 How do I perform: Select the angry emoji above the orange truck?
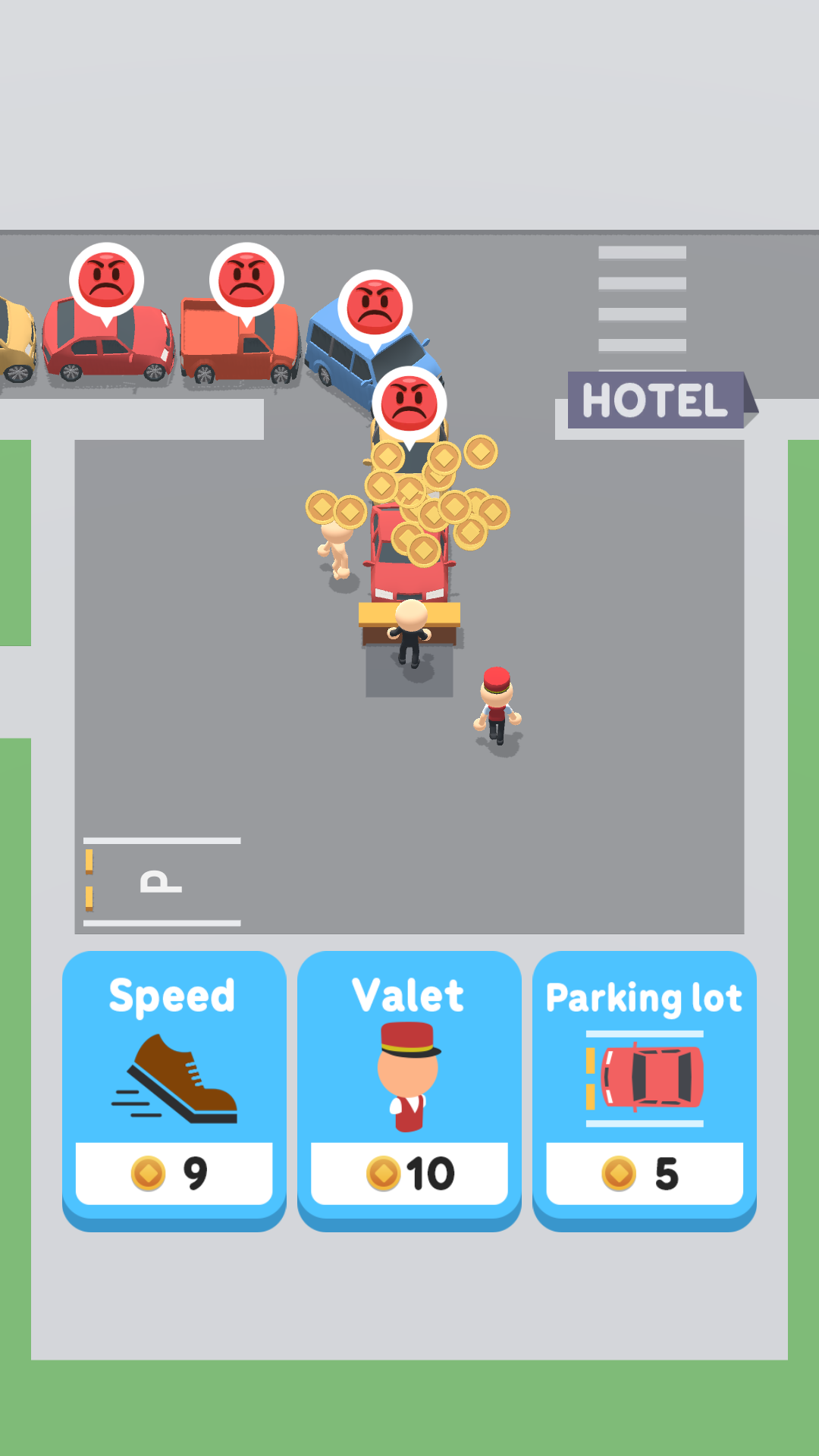coord(245,279)
